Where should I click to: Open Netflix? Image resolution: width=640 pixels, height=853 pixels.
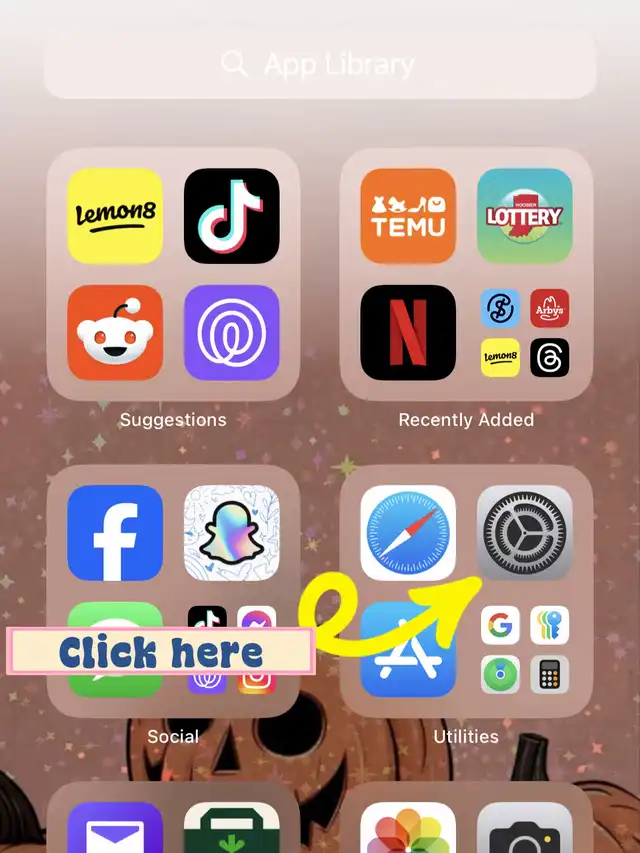click(408, 333)
